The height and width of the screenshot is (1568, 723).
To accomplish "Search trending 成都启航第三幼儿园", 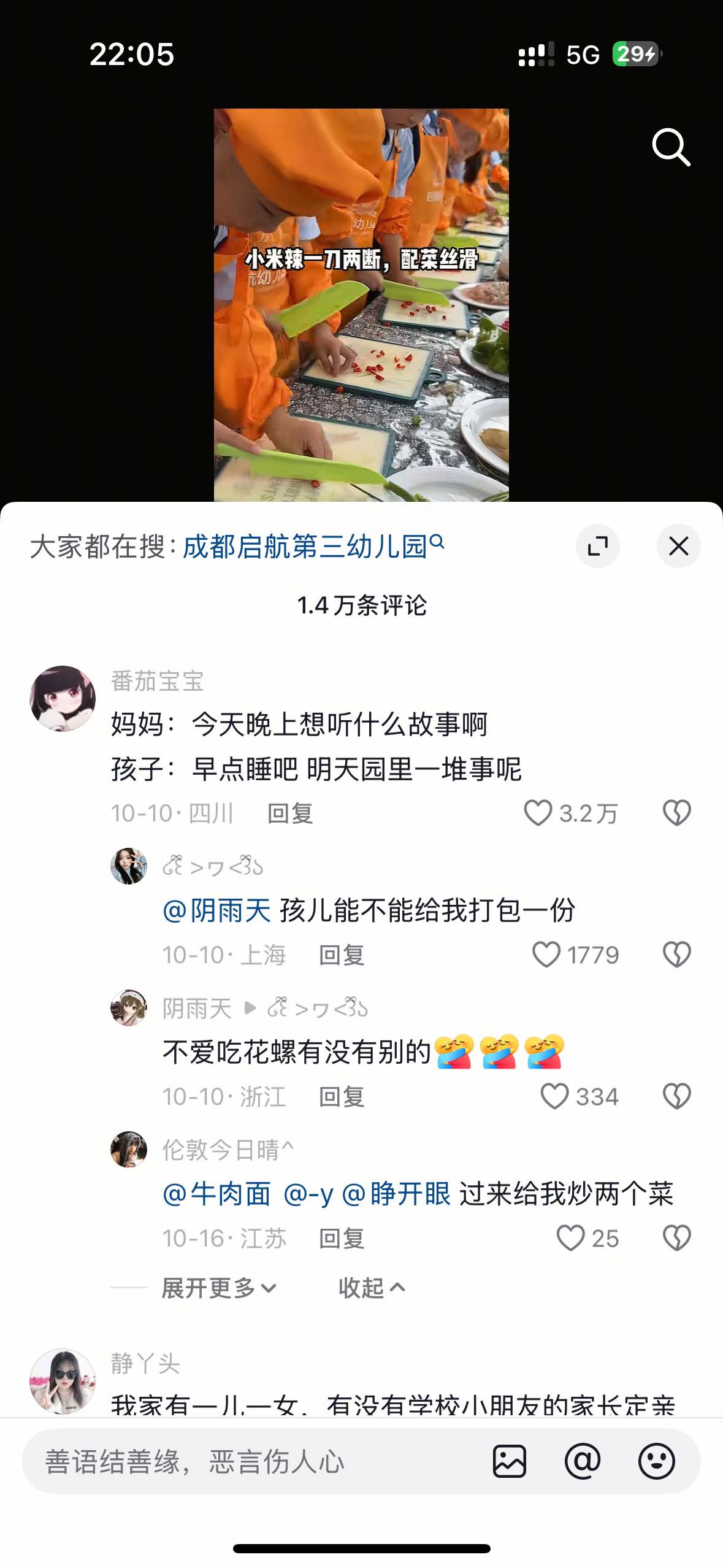I will (x=305, y=547).
